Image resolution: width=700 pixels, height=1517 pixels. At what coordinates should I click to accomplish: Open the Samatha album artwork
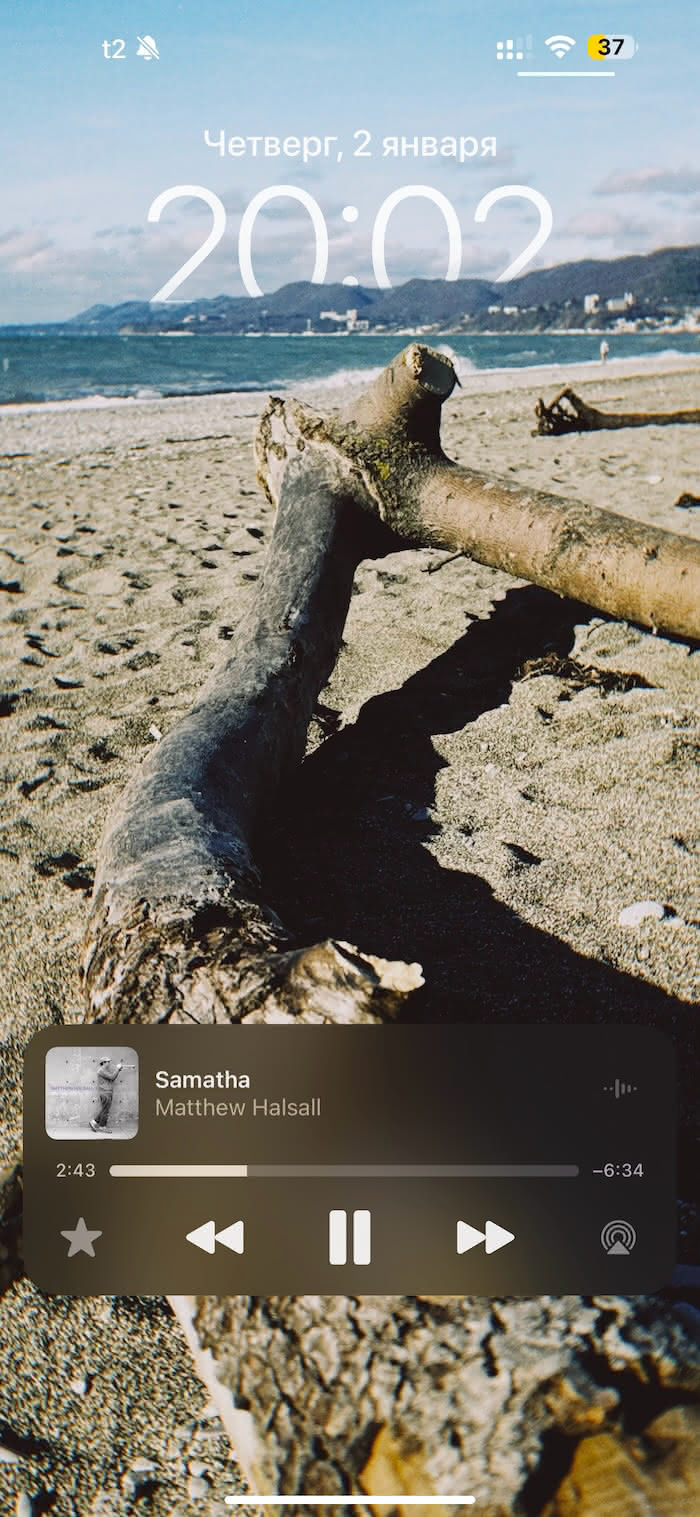tap(92, 1093)
